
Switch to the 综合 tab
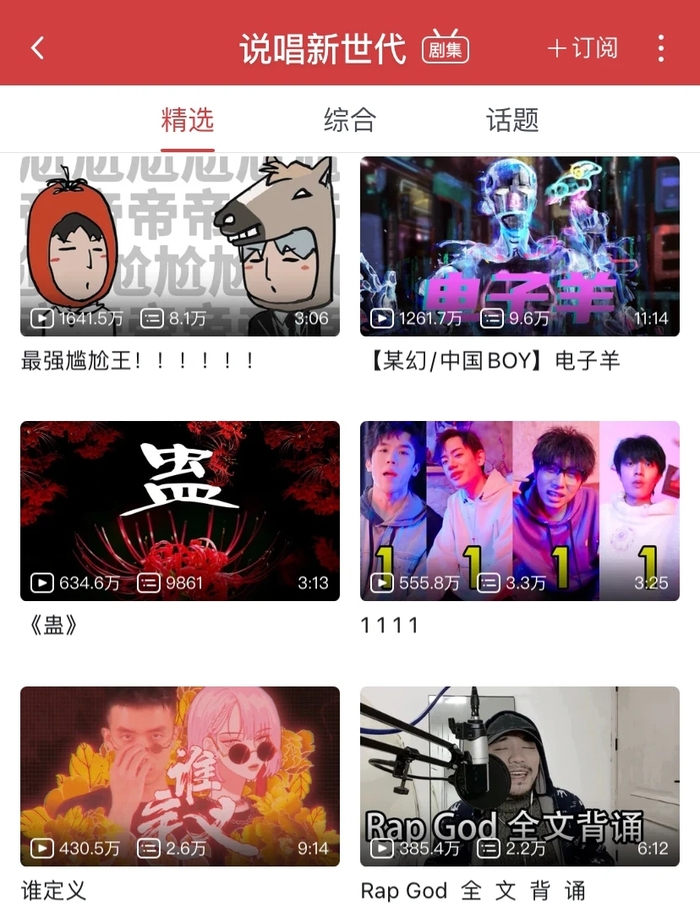350,120
